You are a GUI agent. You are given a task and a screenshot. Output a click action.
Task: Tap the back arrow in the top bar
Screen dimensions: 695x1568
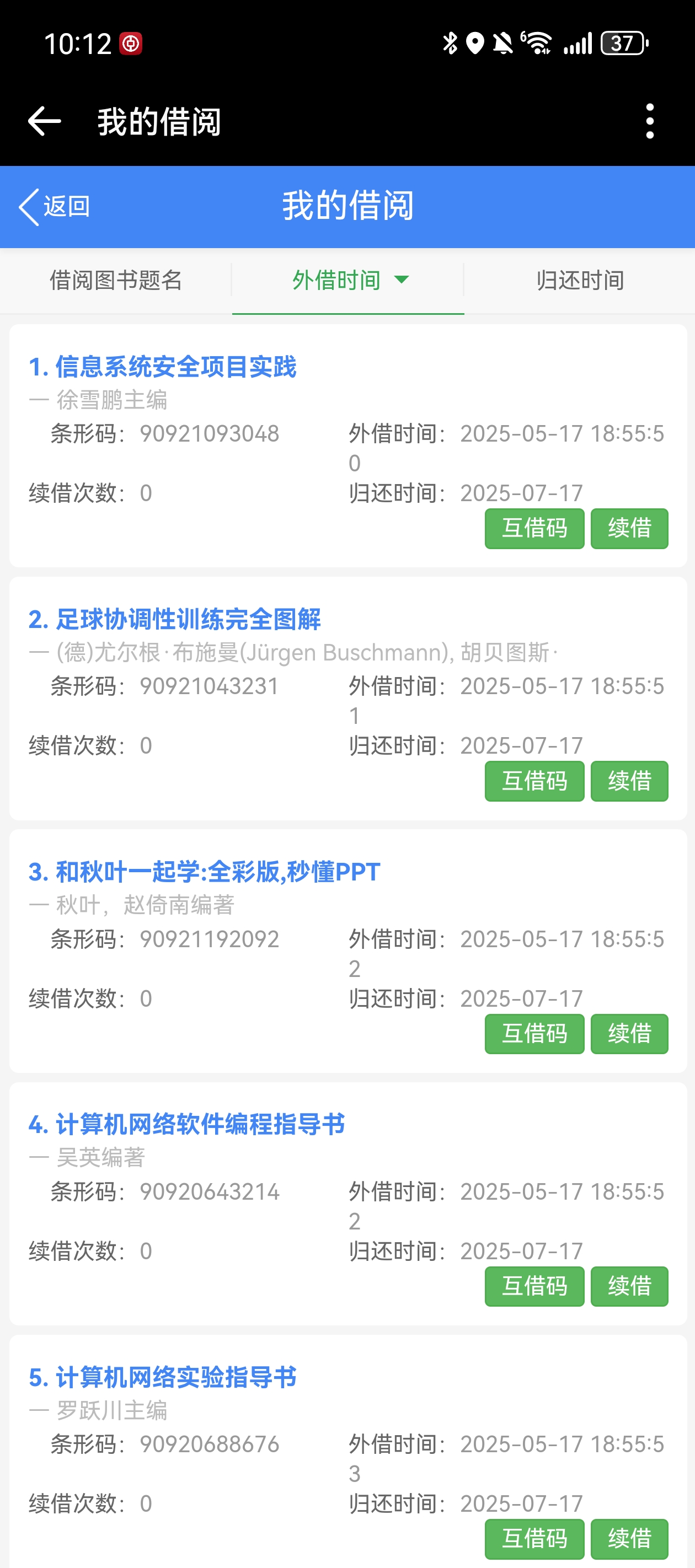click(x=45, y=121)
